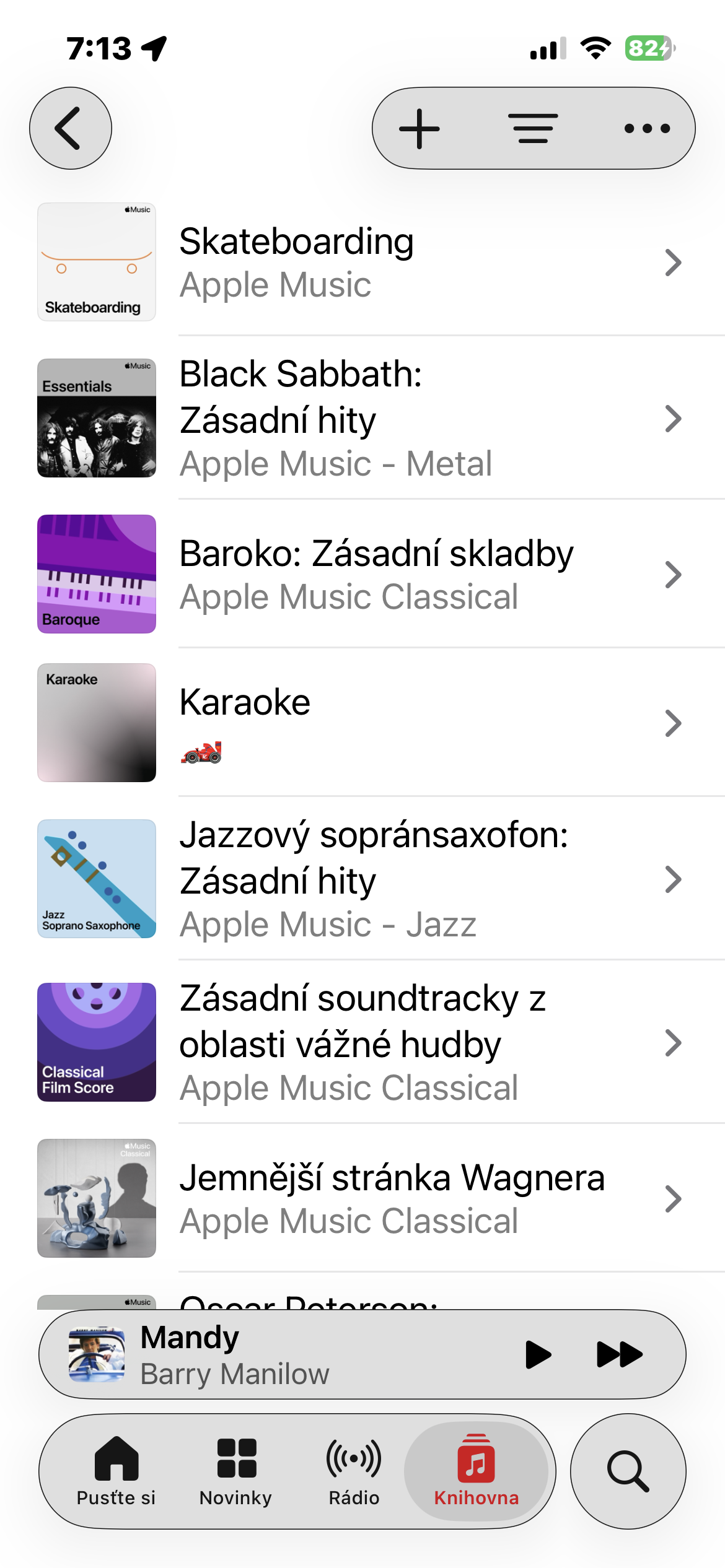Select the Knihovna tab
The image size is (725, 1568).
pyautogui.click(x=476, y=1471)
